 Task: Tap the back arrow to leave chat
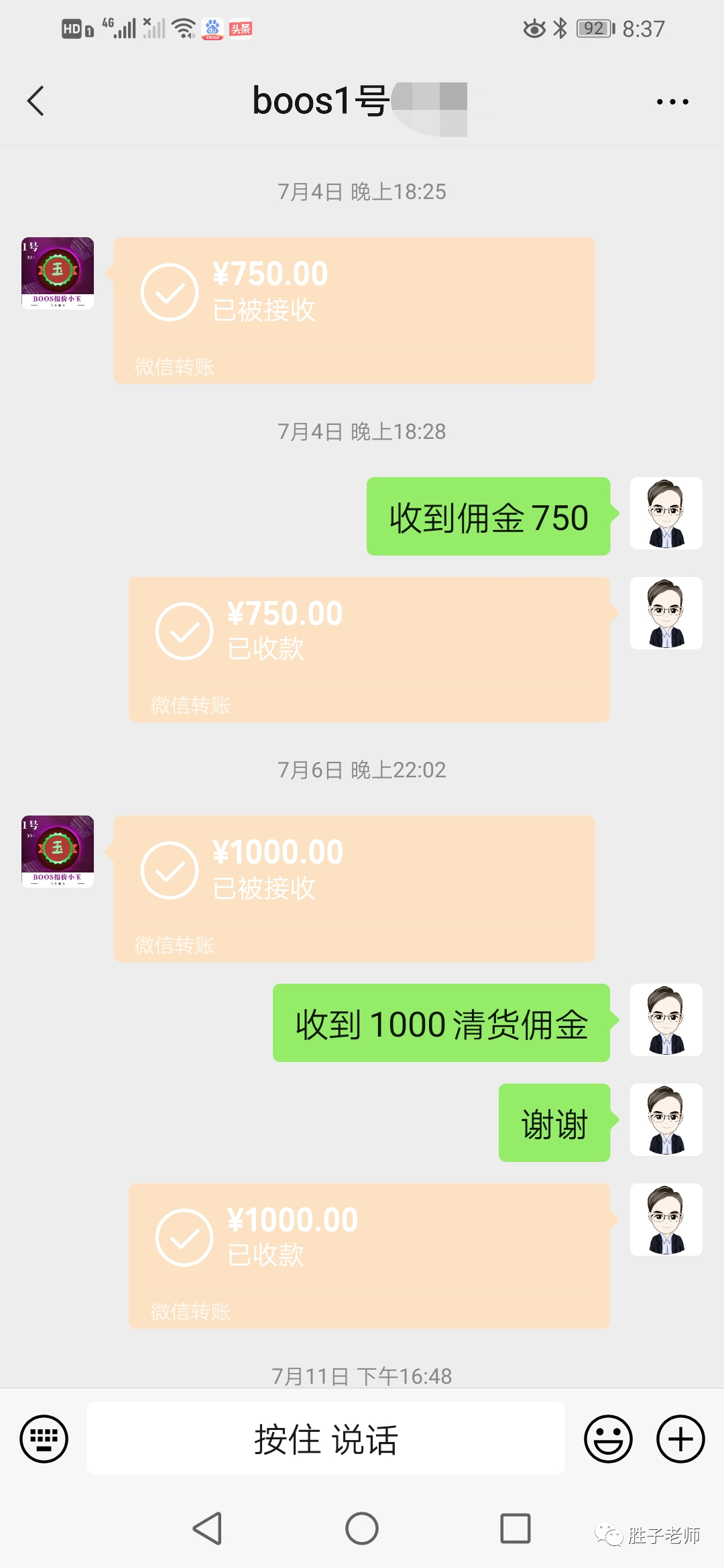click(35, 101)
